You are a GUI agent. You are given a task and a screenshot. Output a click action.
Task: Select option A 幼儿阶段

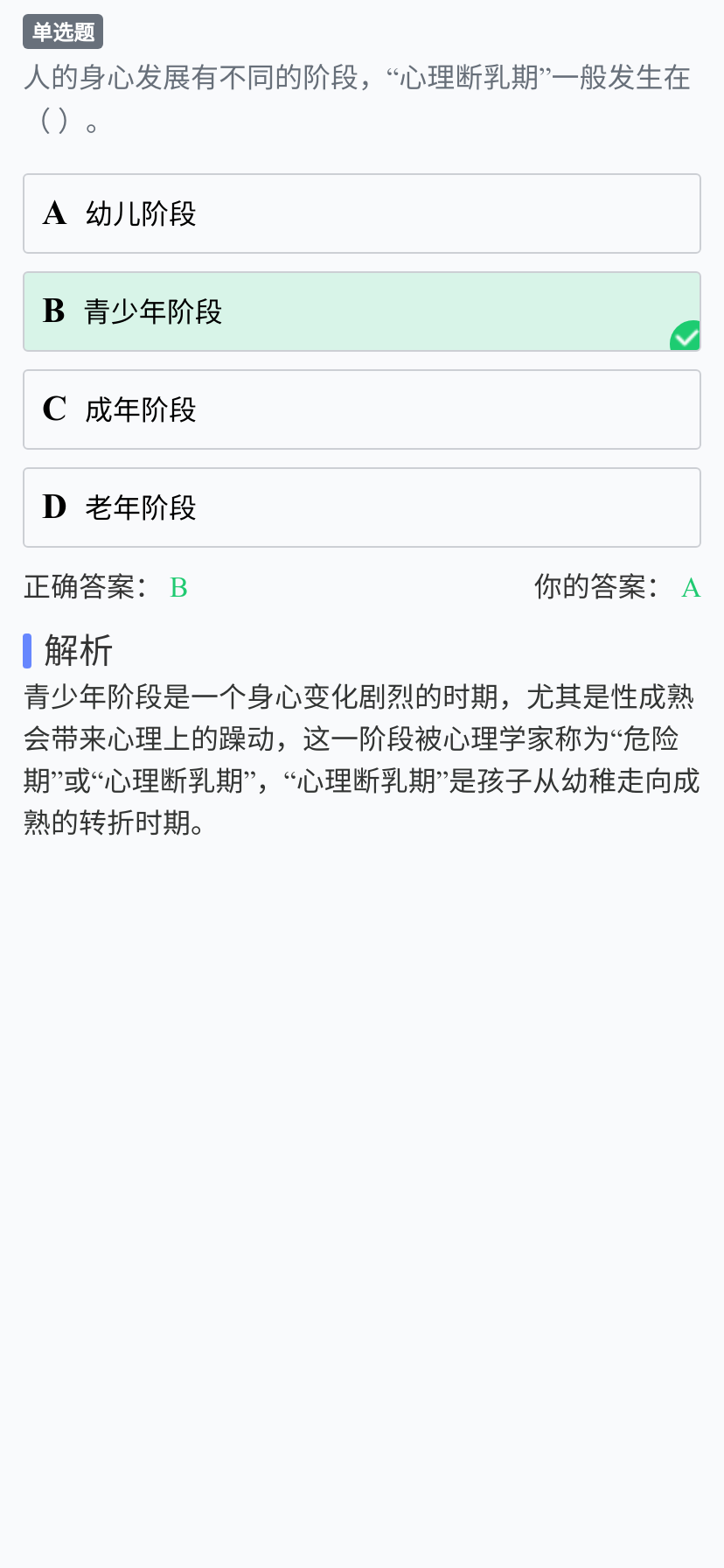(361, 213)
